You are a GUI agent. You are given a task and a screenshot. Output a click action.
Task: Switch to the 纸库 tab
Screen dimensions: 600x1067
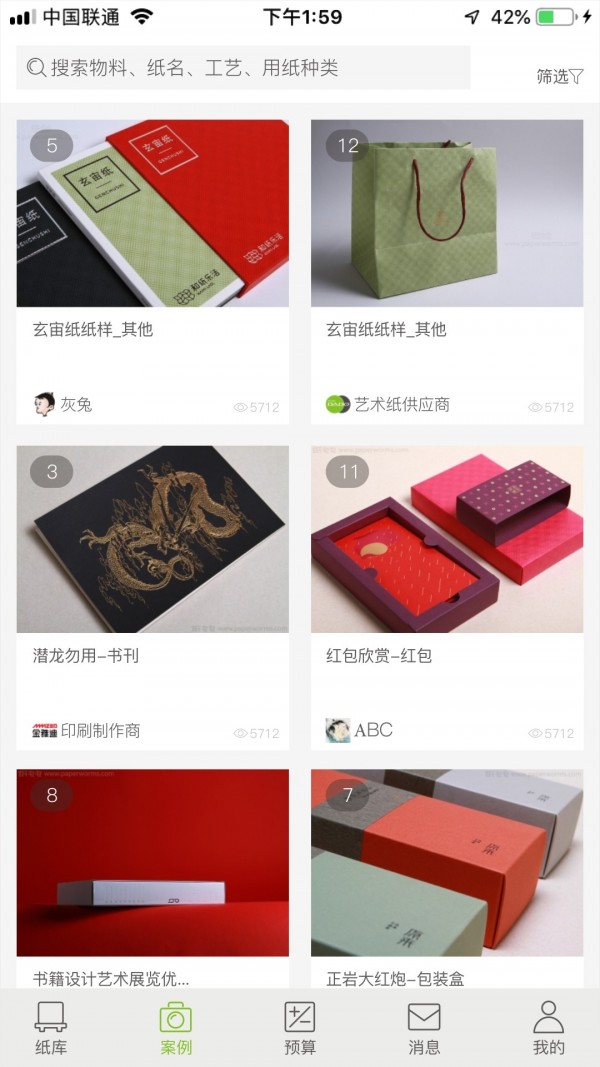tap(51, 1028)
